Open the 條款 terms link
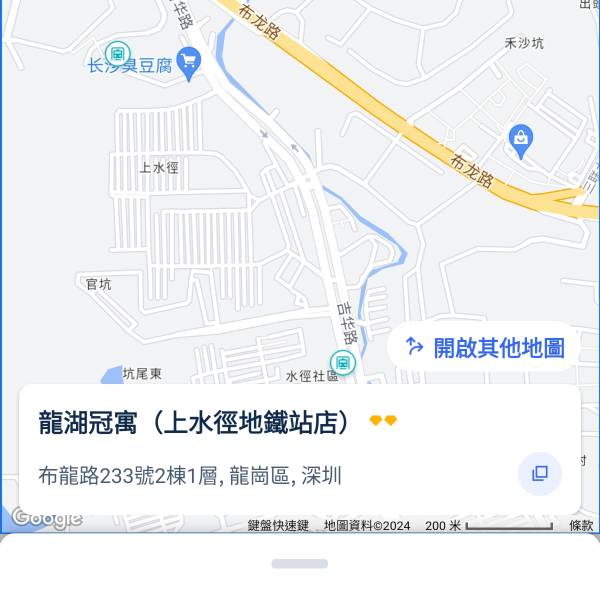Image resolution: width=600 pixels, height=600 pixels. (581, 525)
